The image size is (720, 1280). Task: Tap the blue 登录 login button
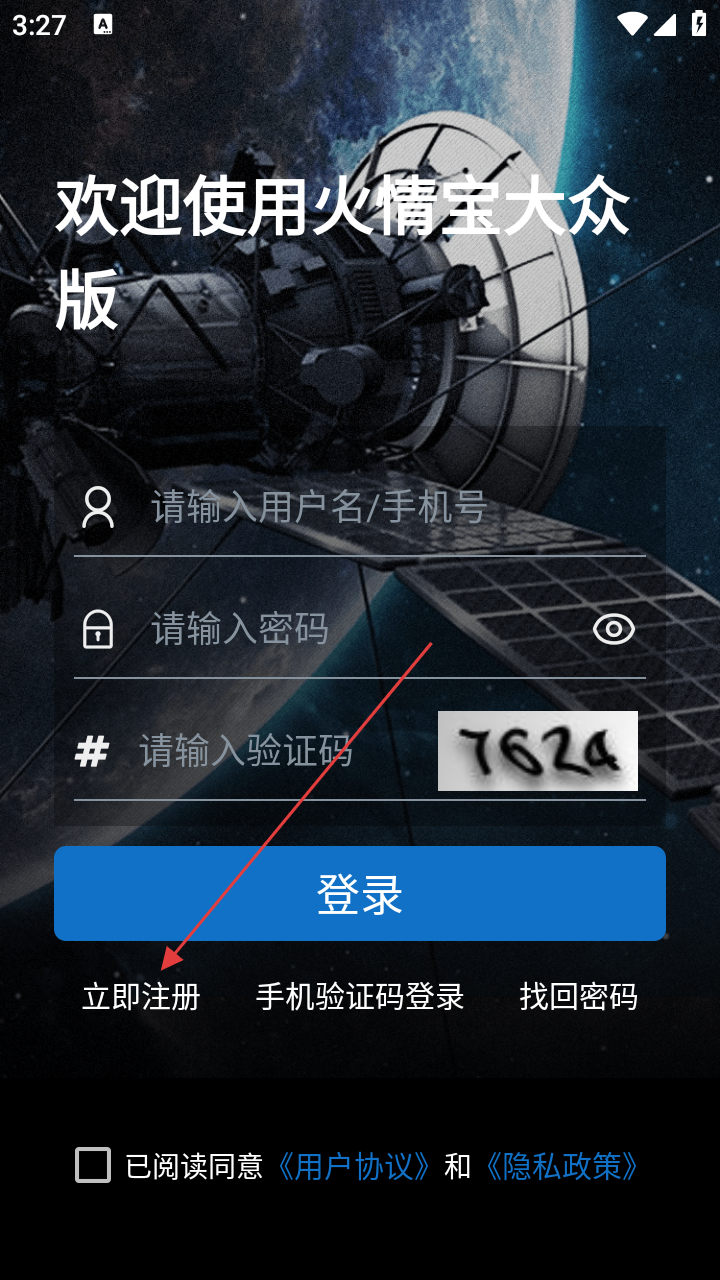(360, 893)
